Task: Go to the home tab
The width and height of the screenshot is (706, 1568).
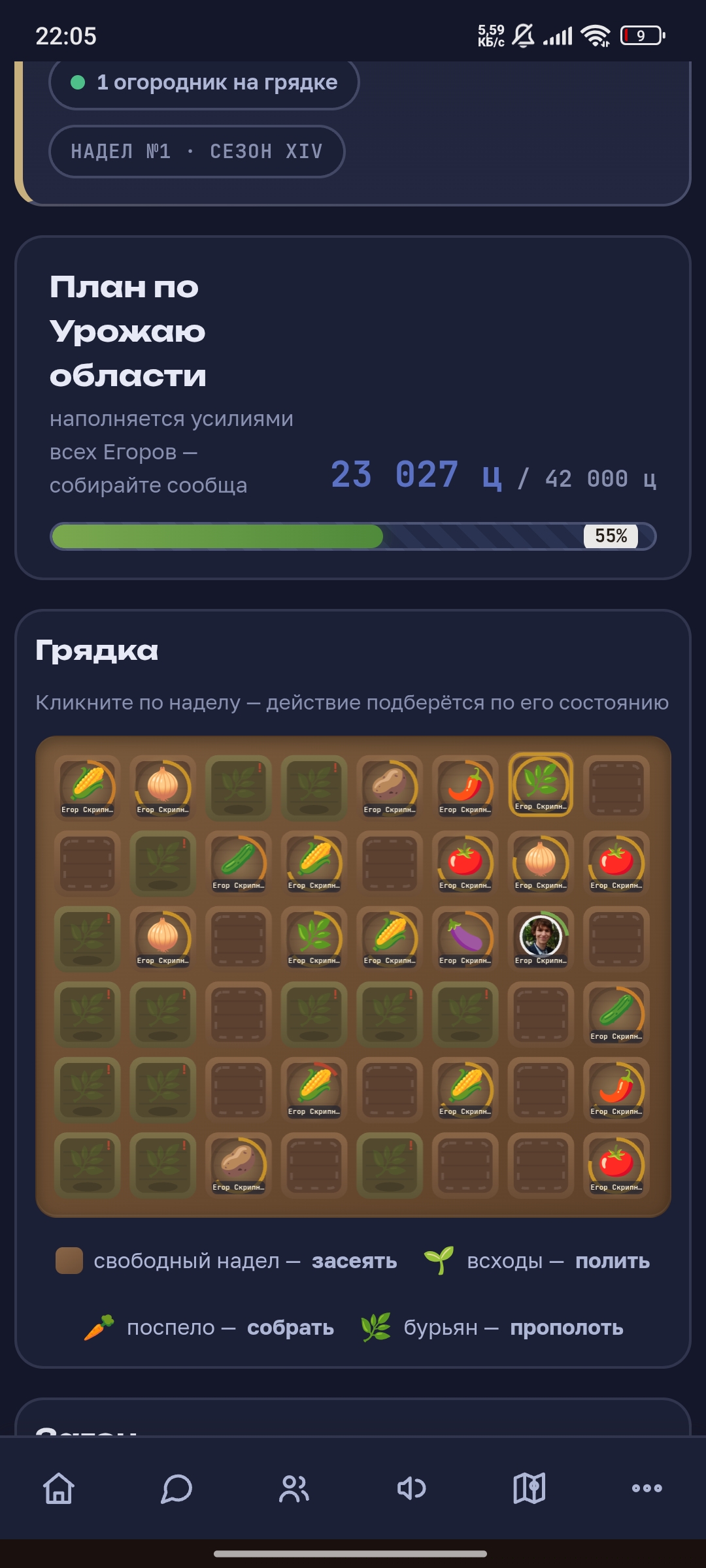Action: tap(59, 1488)
